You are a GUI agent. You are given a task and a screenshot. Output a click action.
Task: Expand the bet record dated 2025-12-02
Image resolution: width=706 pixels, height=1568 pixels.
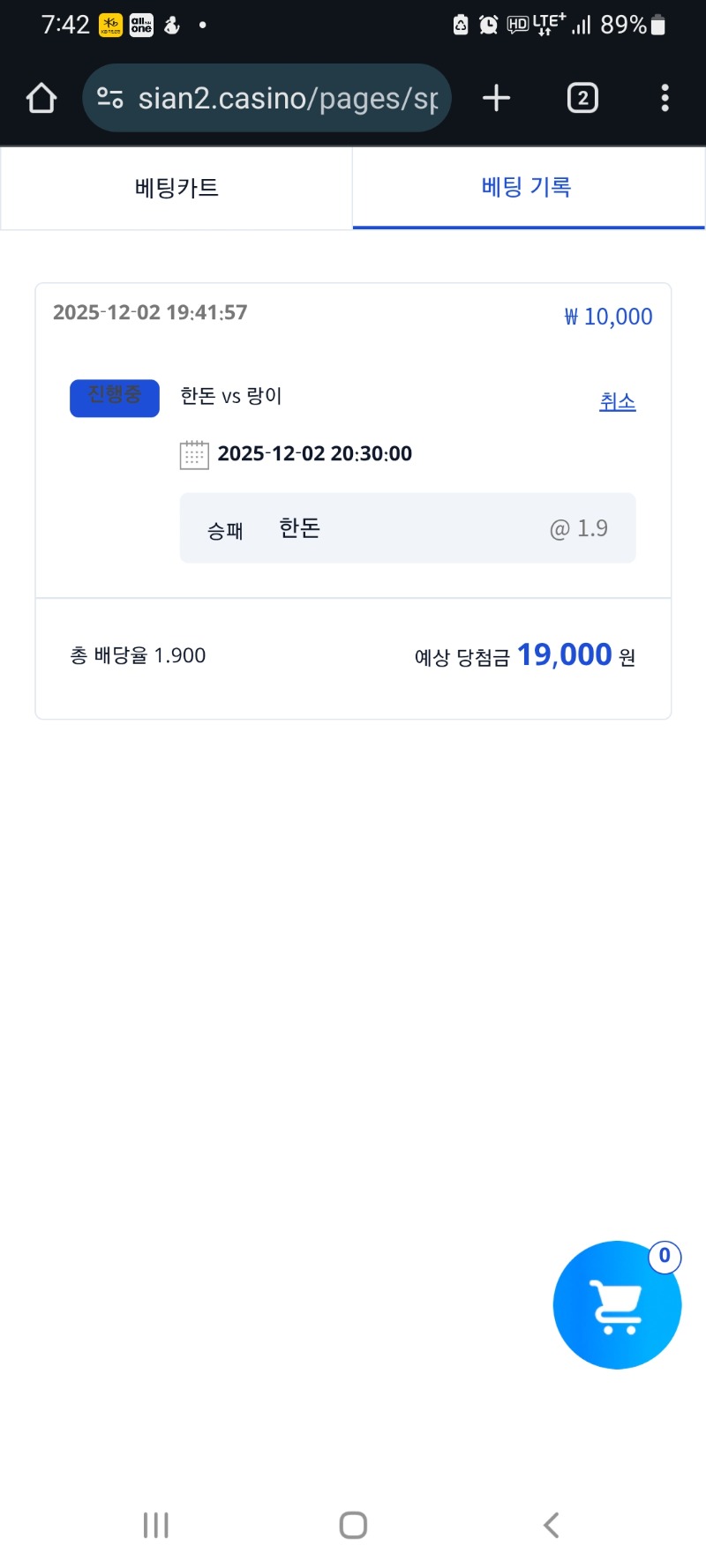[149, 312]
